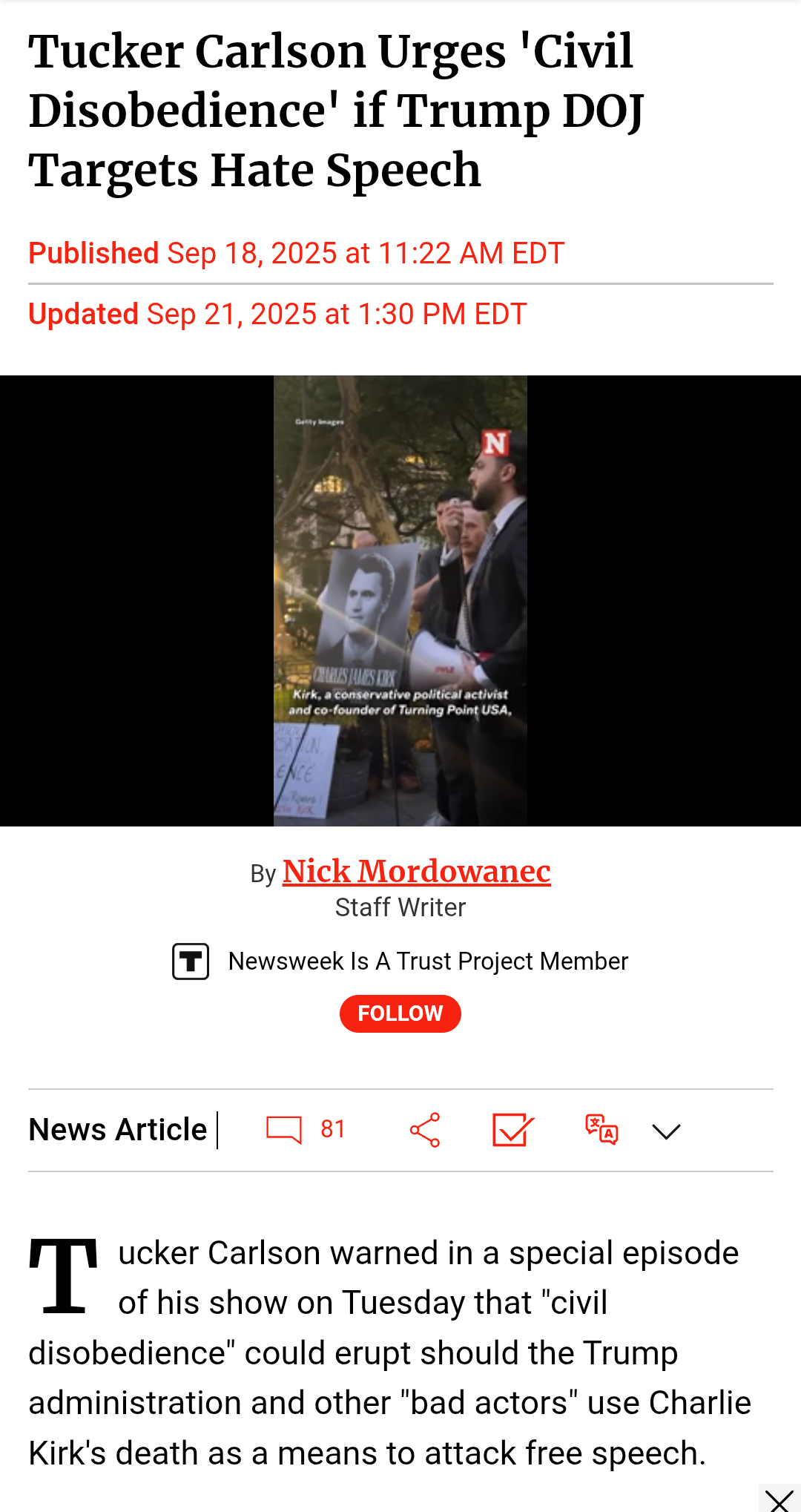Tap the fact-check checkmark icon

[512, 1130]
